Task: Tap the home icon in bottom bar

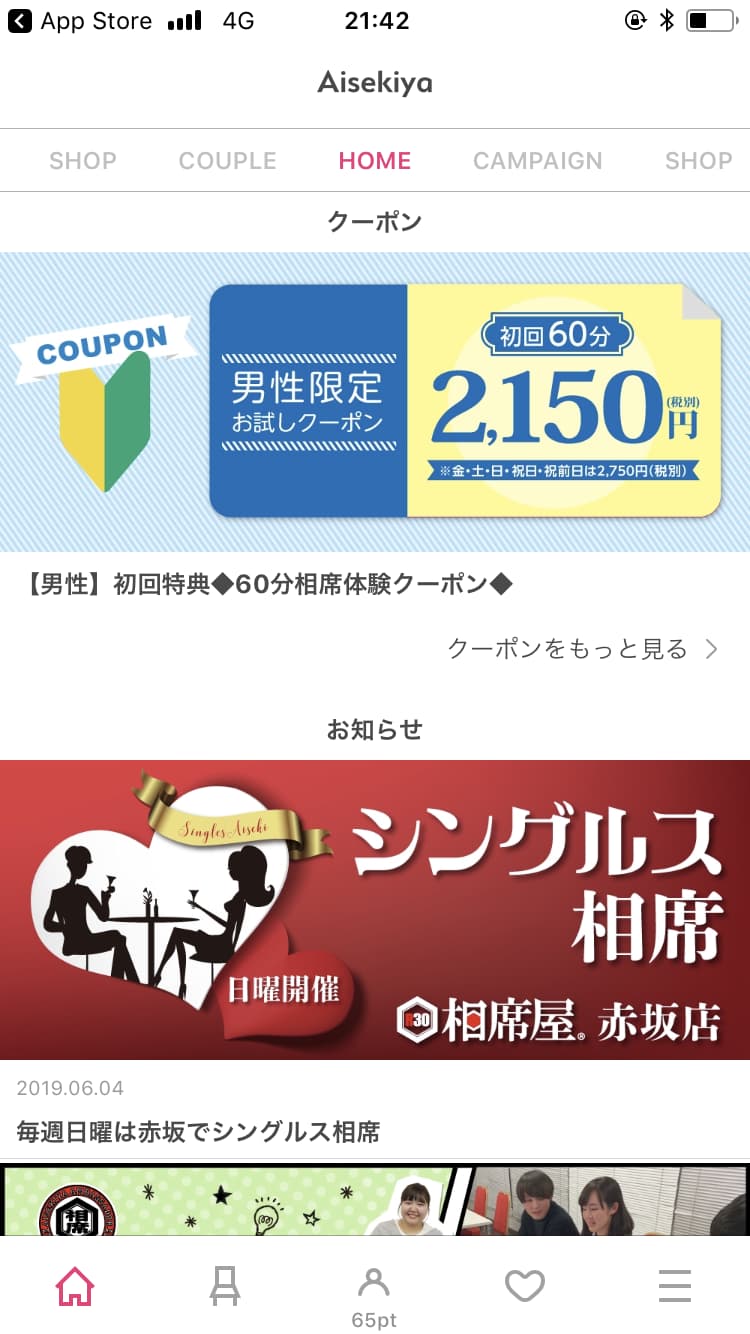Action: tap(75, 1286)
